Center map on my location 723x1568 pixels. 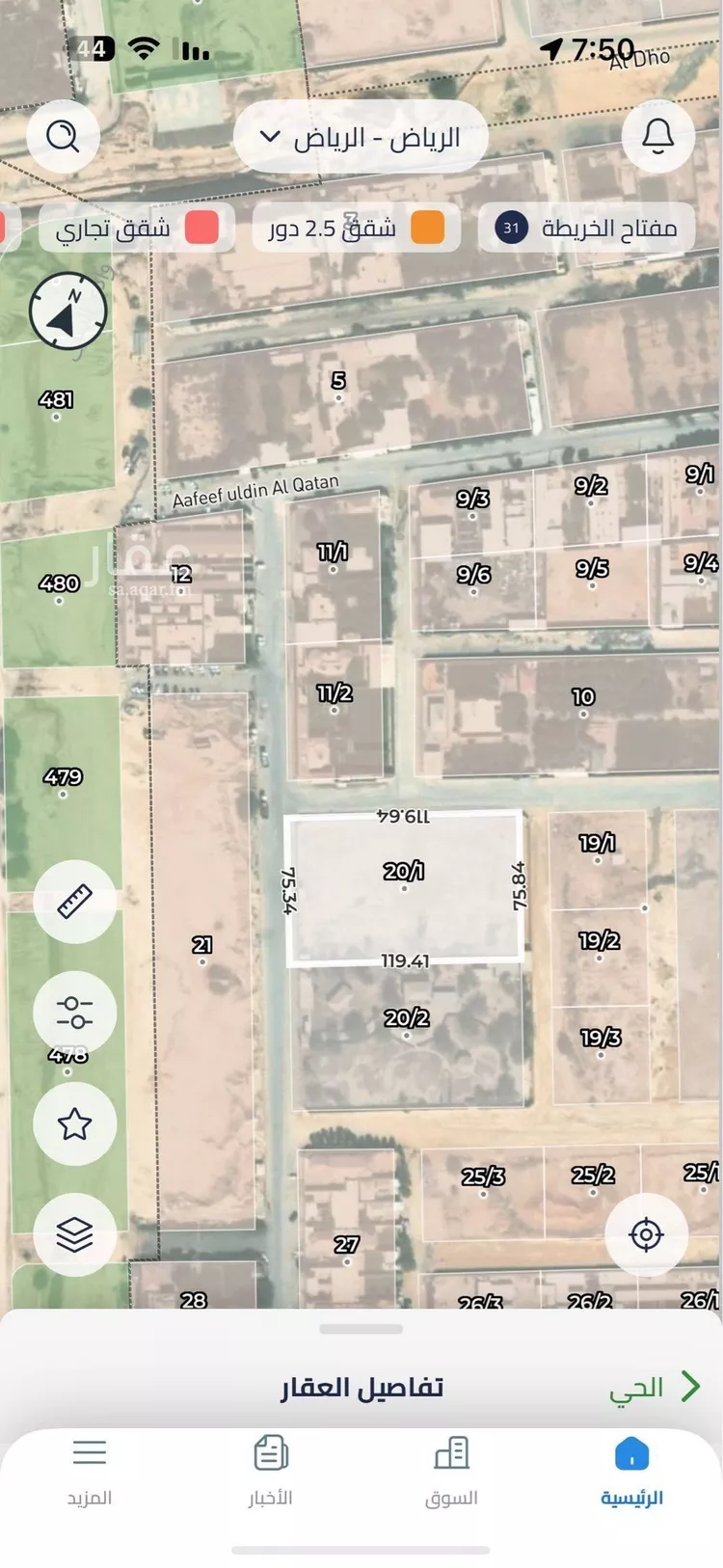[646, 1234]
